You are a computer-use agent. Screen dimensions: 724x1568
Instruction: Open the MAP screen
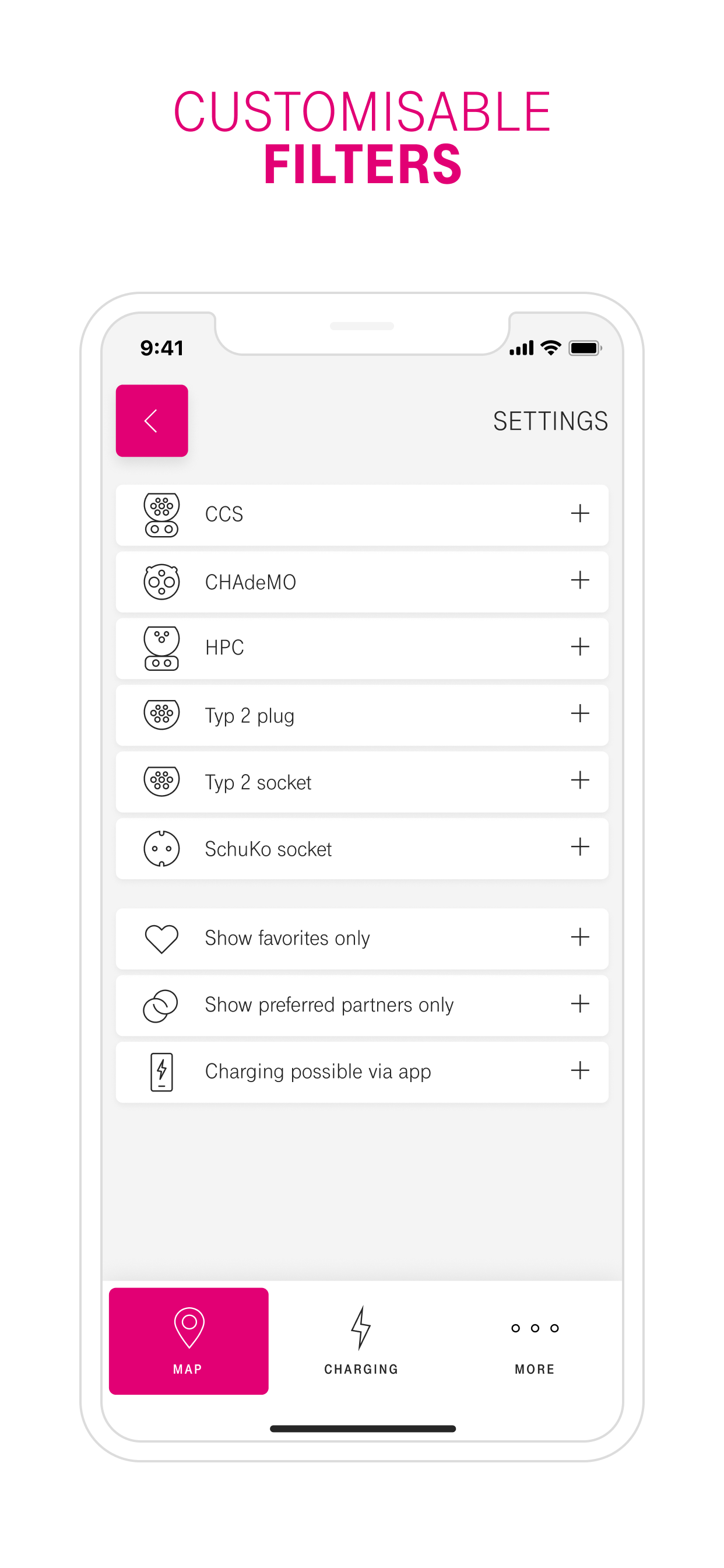189,1342
